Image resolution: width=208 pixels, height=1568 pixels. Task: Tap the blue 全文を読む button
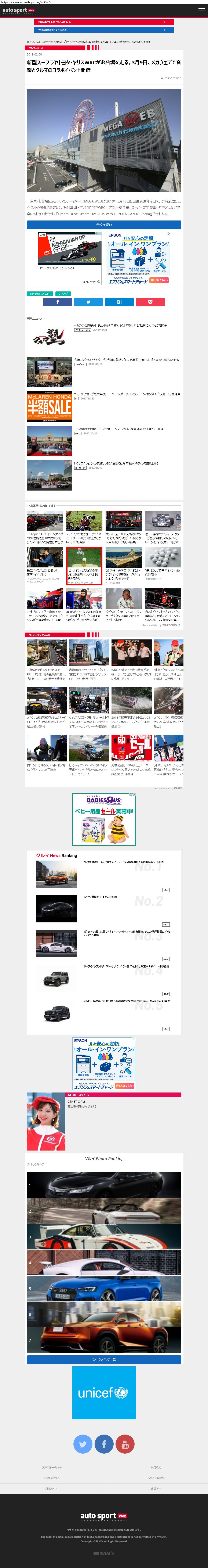coord(104,225)
